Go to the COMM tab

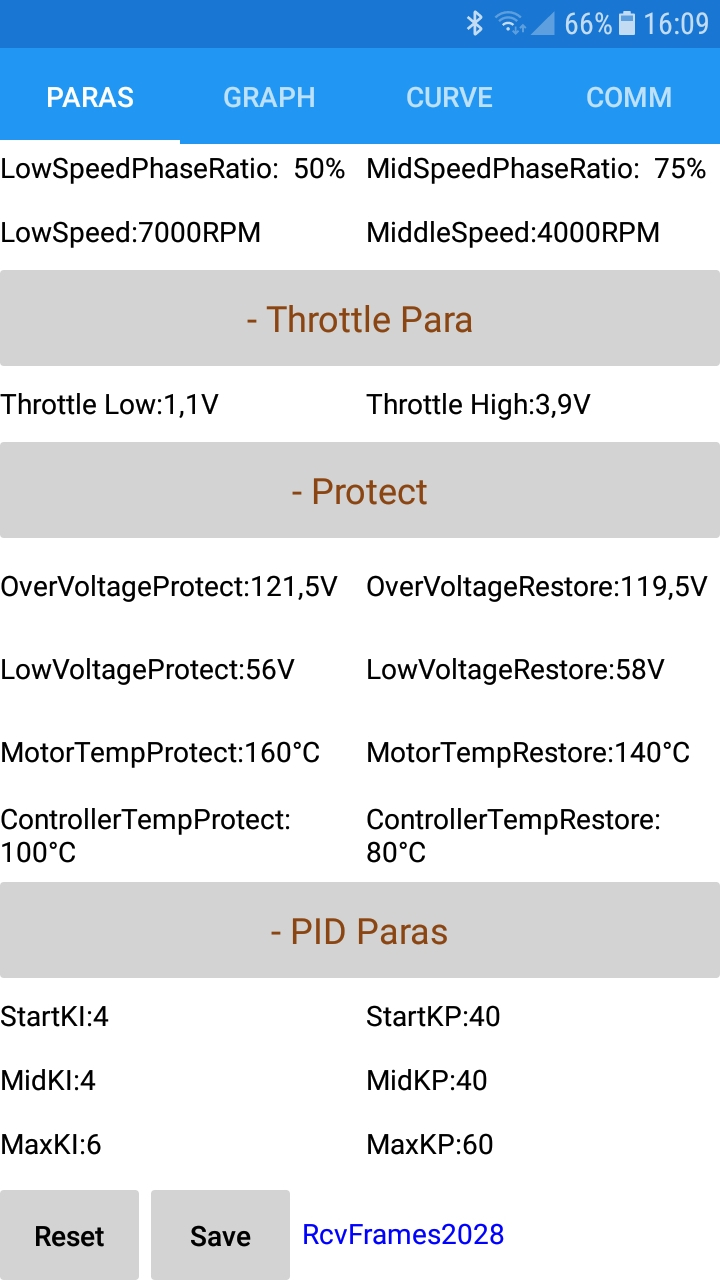(628, 97)
